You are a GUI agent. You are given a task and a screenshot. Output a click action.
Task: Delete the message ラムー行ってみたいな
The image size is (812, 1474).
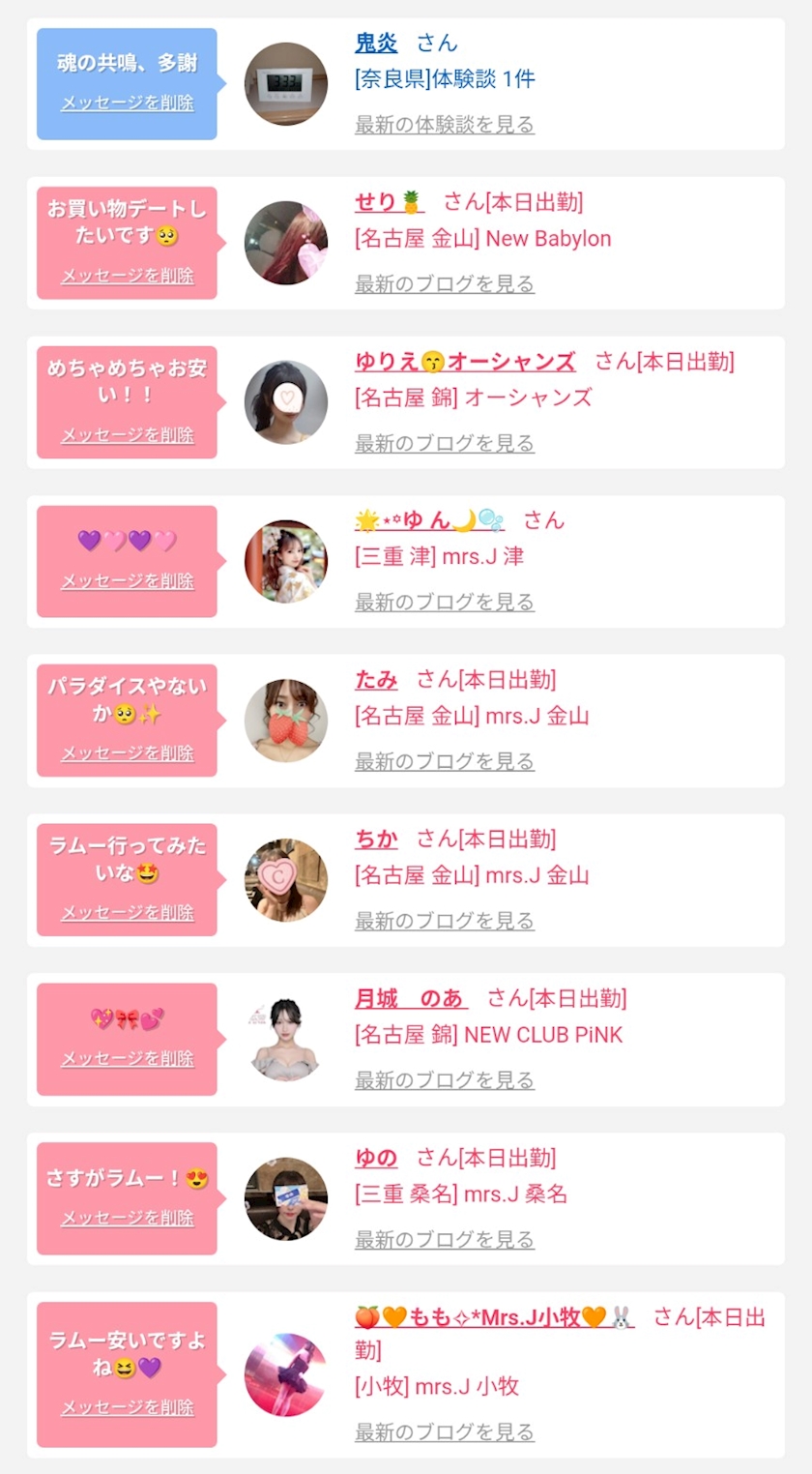click(128, 913)
